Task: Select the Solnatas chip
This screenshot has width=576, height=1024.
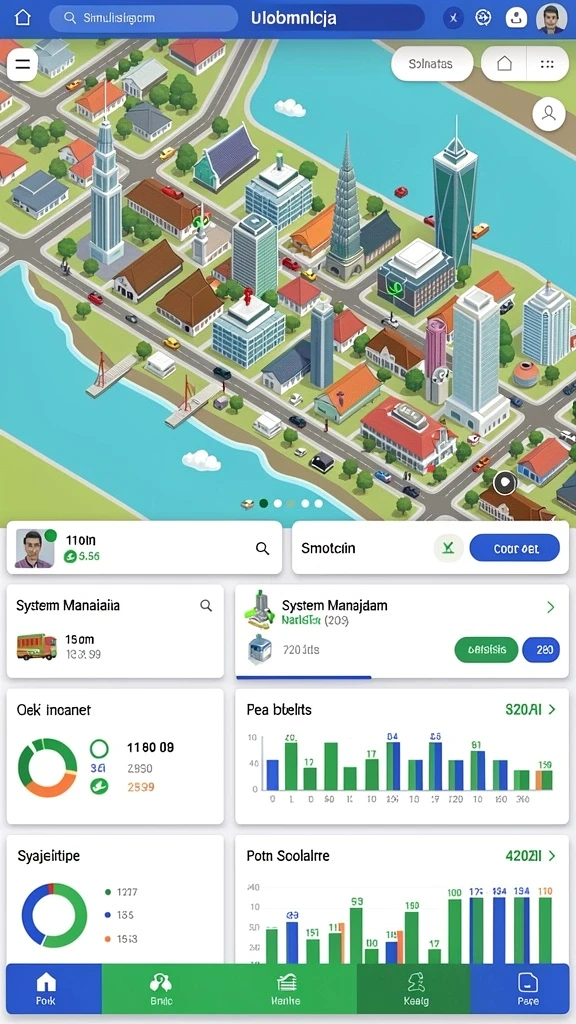Action: tap(431, 64)
